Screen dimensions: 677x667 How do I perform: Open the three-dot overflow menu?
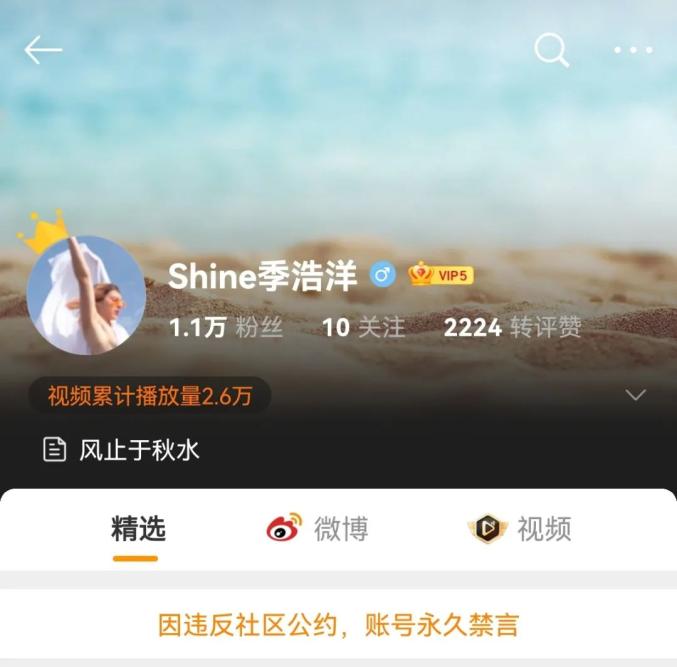[x=632, y=50]
